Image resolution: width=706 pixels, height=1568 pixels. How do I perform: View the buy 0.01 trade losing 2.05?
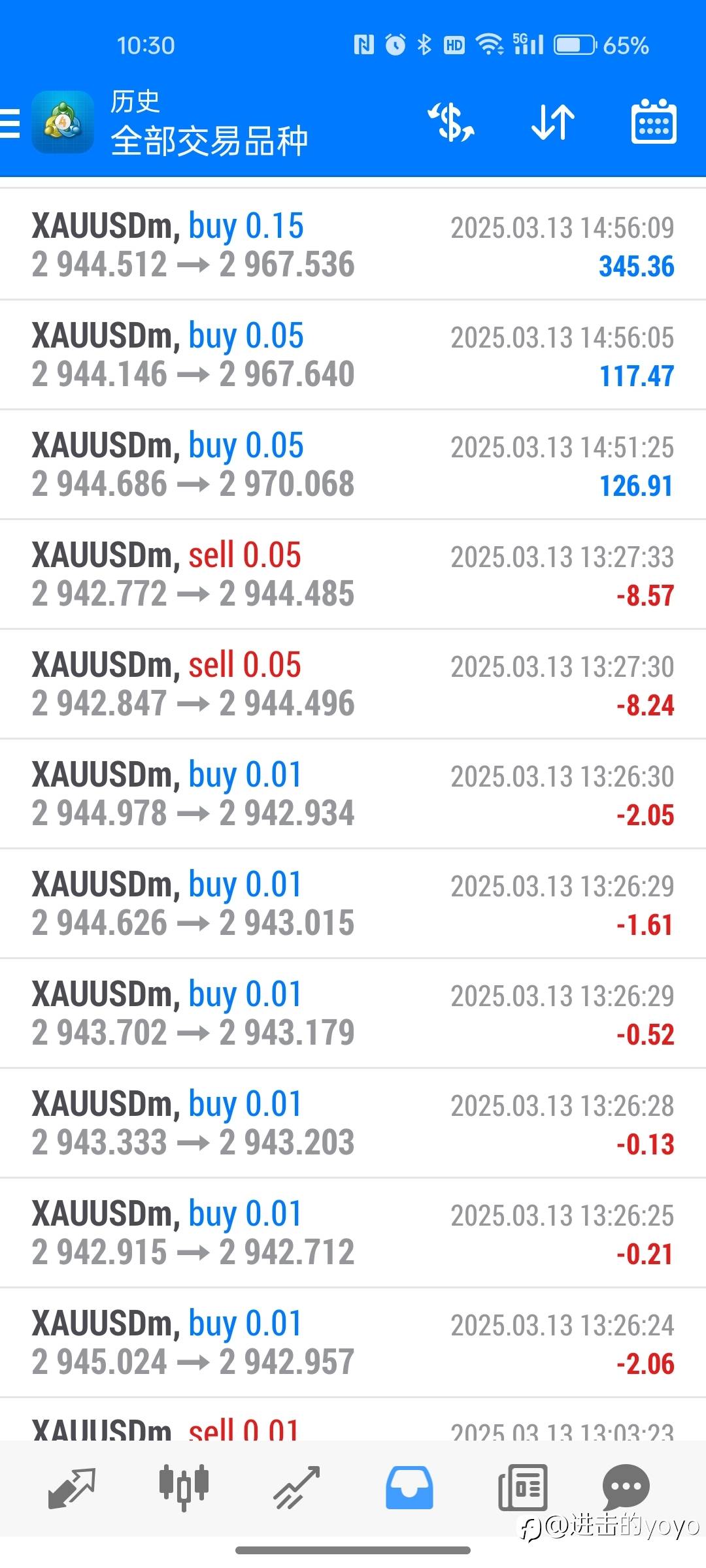(x=353, y=794)
